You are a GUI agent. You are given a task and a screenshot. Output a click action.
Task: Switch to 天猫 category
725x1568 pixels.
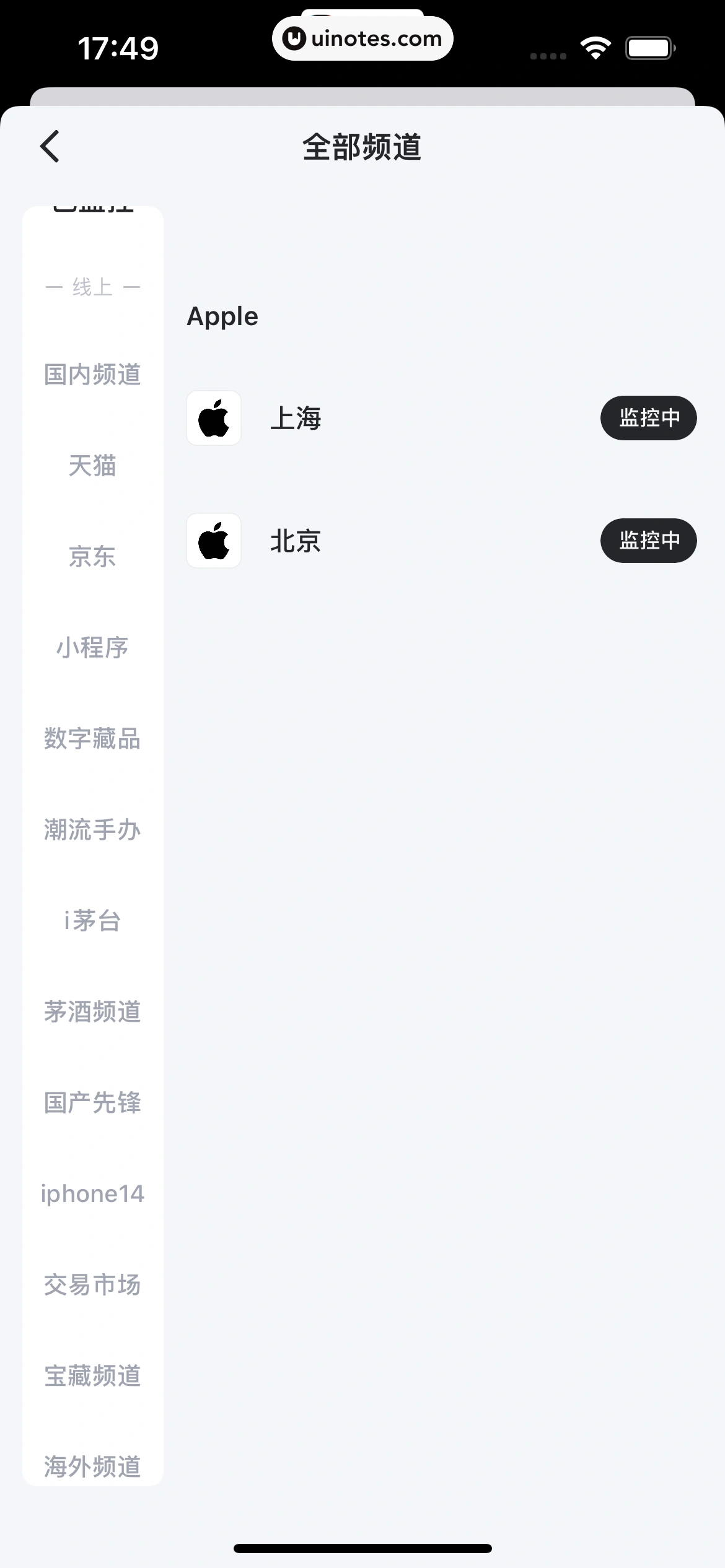pyautogui.click(x=92, y=466)
